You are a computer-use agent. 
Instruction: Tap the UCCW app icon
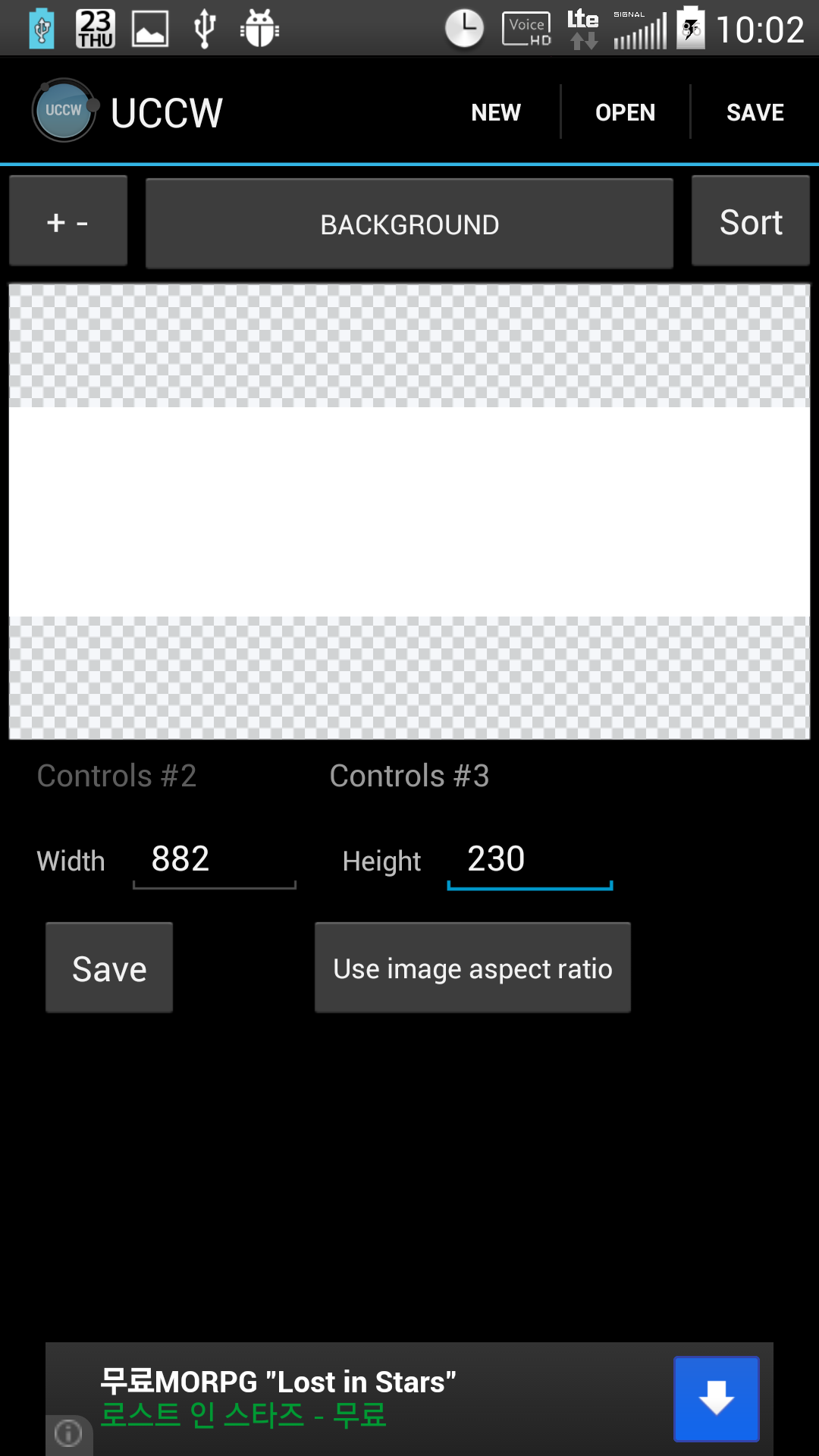(x=64, y=111)
